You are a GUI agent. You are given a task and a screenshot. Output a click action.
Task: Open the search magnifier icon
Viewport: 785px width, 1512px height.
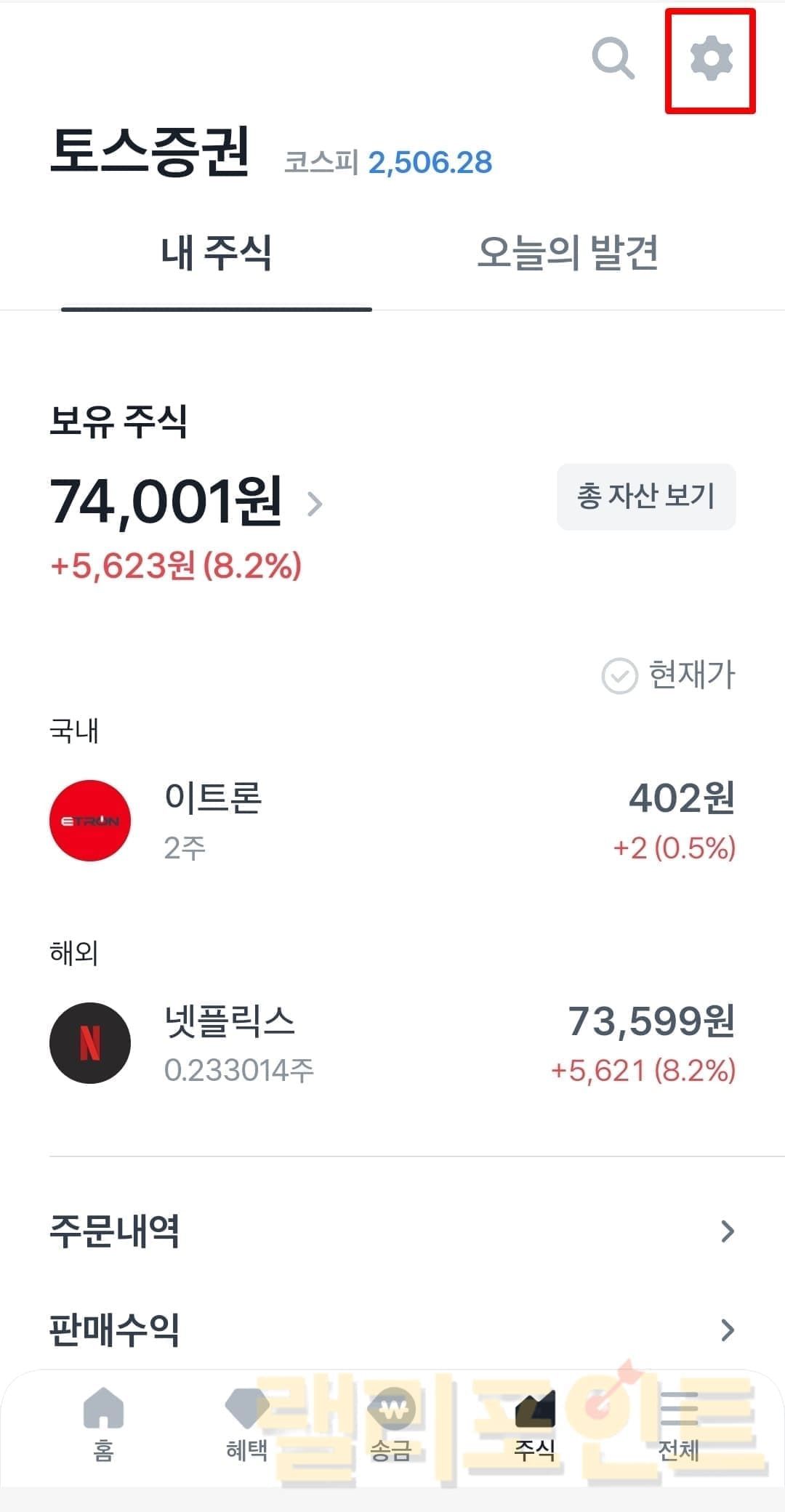pos(613,58)
